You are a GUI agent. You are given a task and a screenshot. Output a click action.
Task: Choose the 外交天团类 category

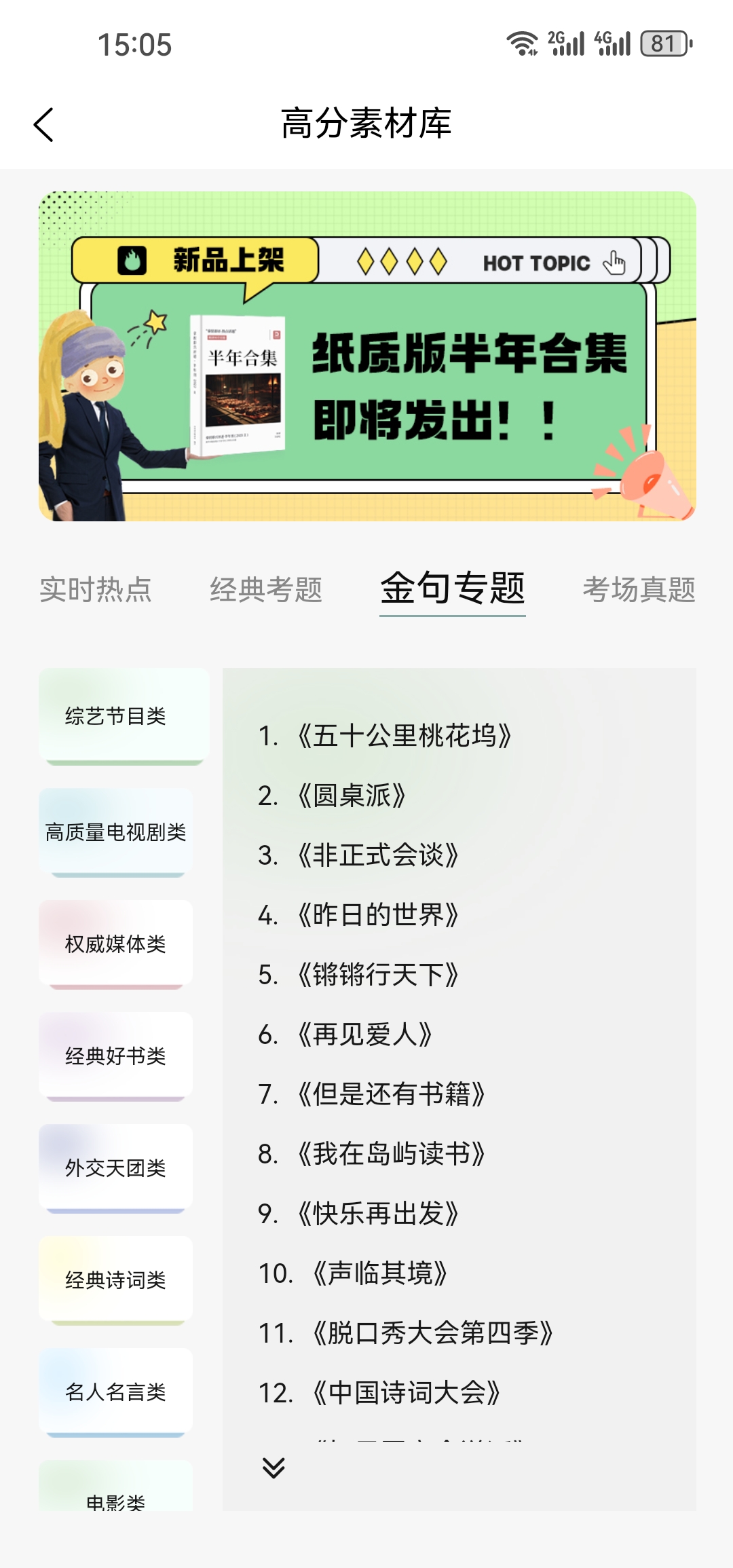coord(116,1168)
